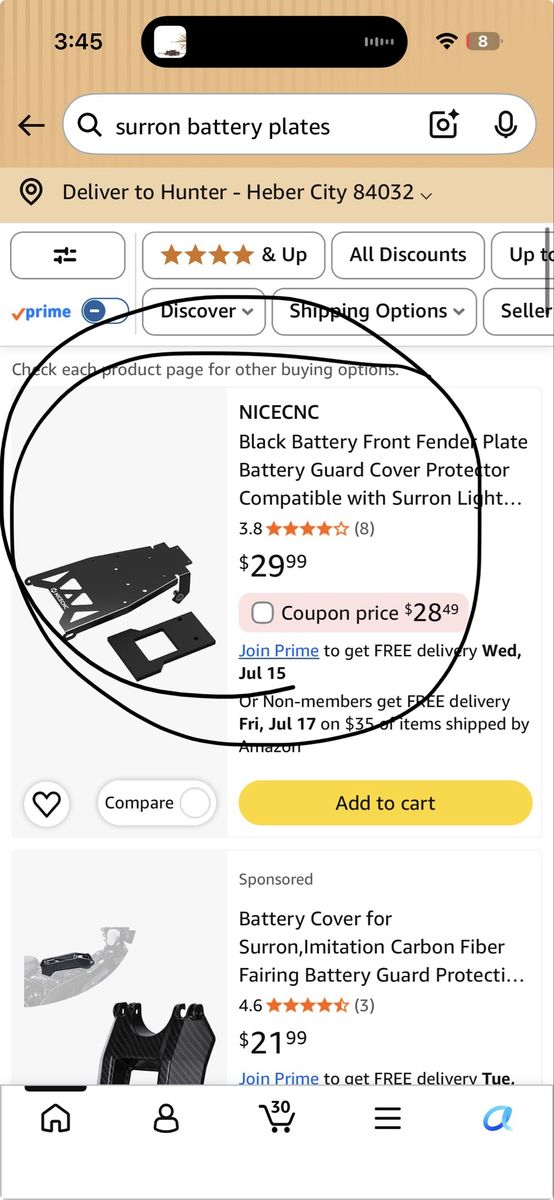
Task: Save the NICECNC item with heart icon
Action: (x=47, y=803)
